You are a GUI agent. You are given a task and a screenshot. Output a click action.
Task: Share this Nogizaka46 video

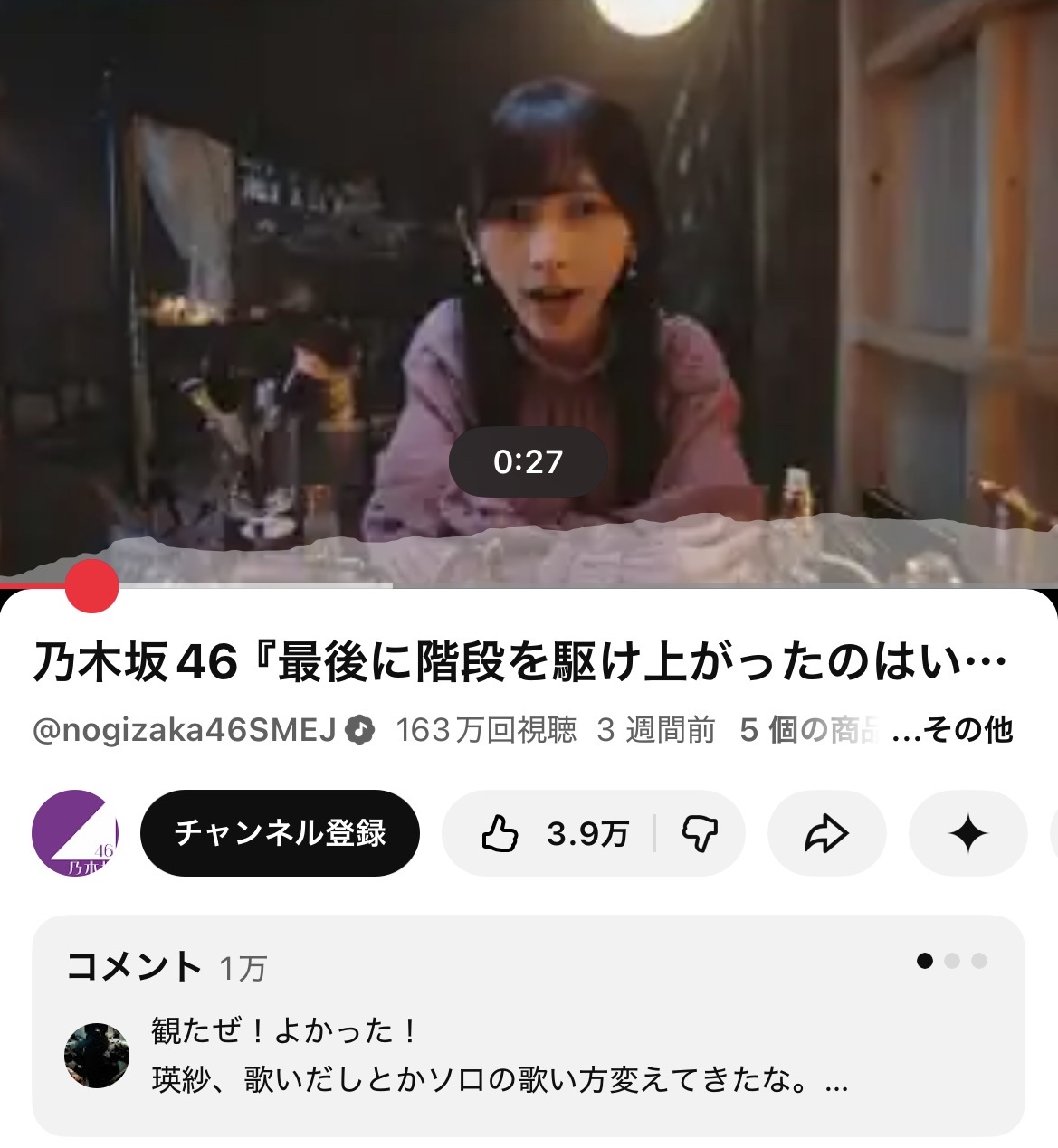(826, 833)
